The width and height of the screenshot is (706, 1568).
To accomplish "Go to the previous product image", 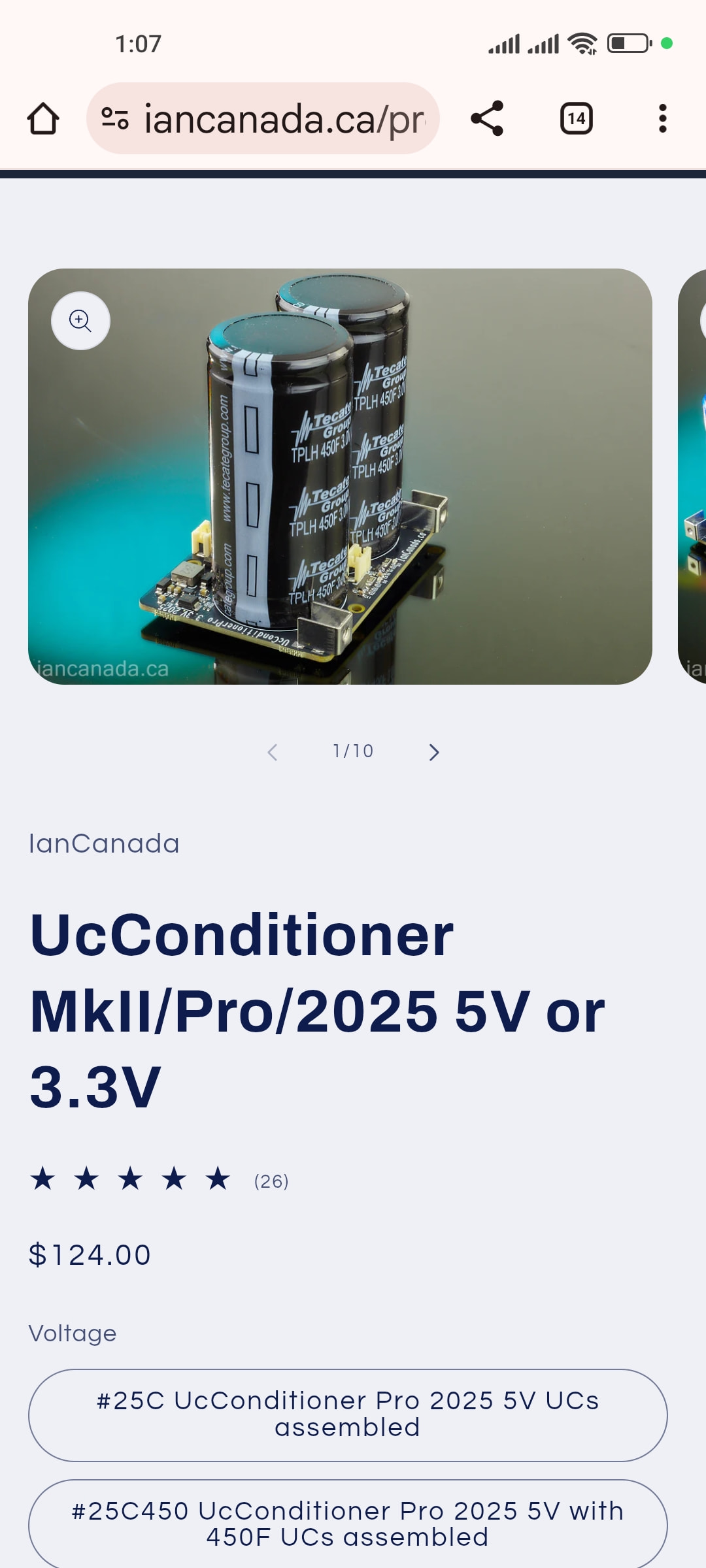I will [x=273, y=753].
